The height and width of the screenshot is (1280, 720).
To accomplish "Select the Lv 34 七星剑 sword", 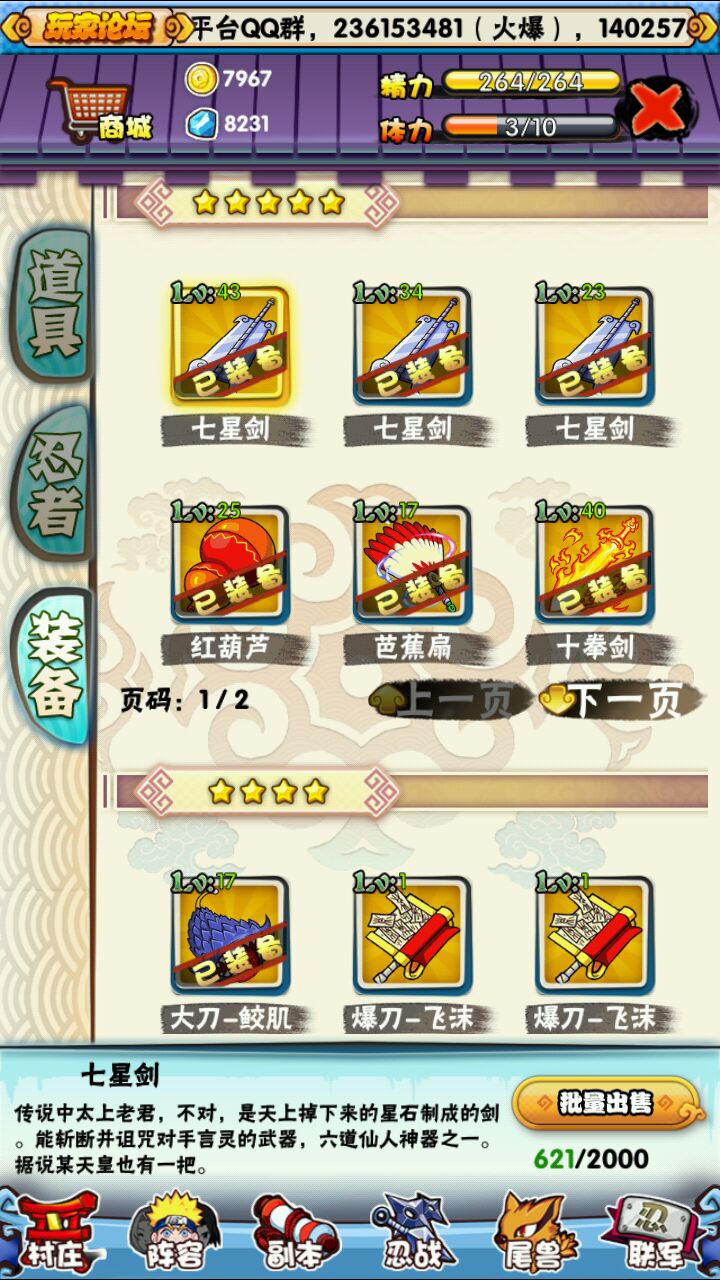I will tap(412, 345).
